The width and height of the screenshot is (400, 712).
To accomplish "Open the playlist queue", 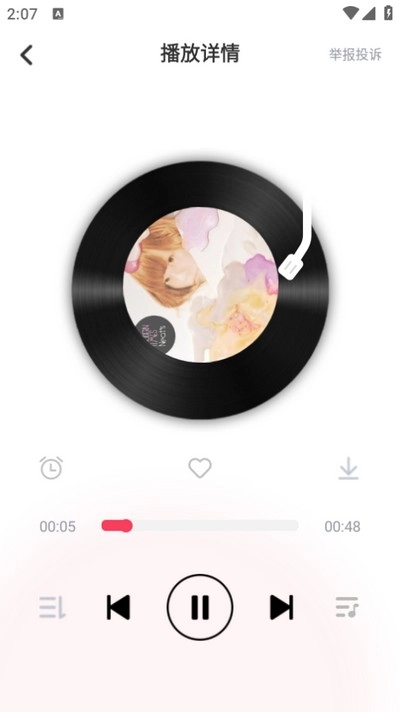I will pos(347,607).
